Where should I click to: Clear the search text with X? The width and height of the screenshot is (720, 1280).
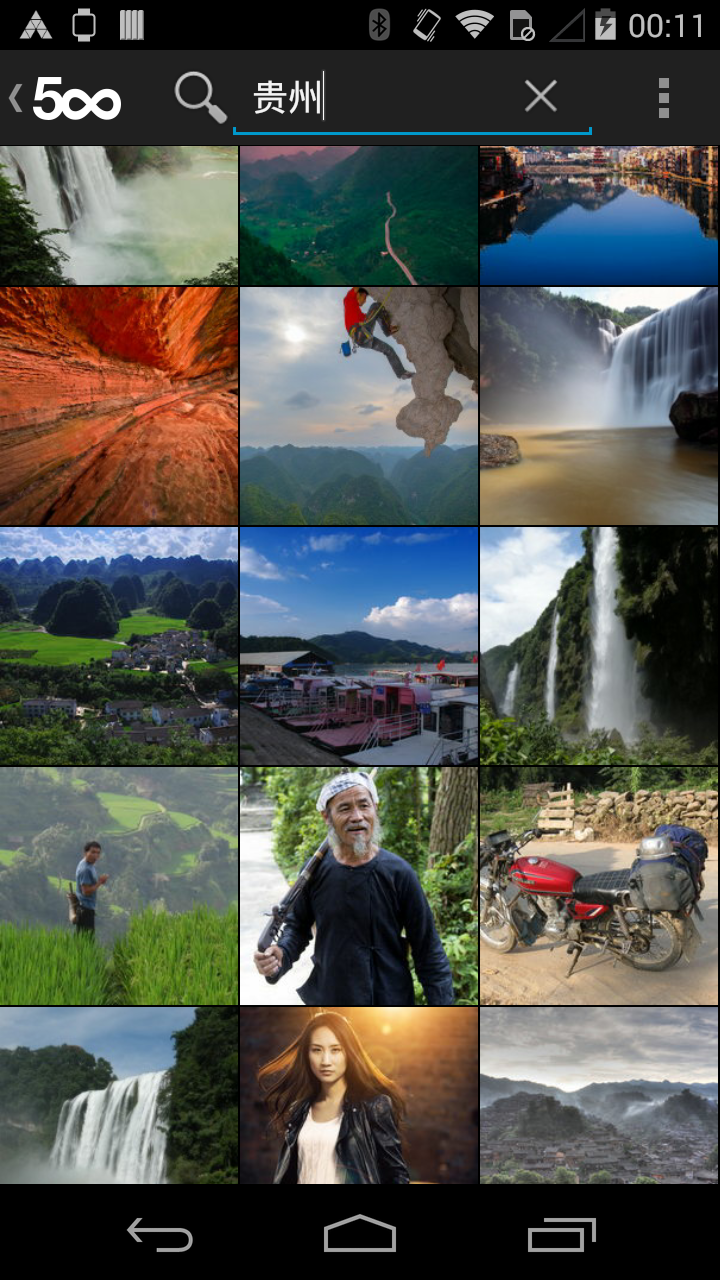(541, 97)
